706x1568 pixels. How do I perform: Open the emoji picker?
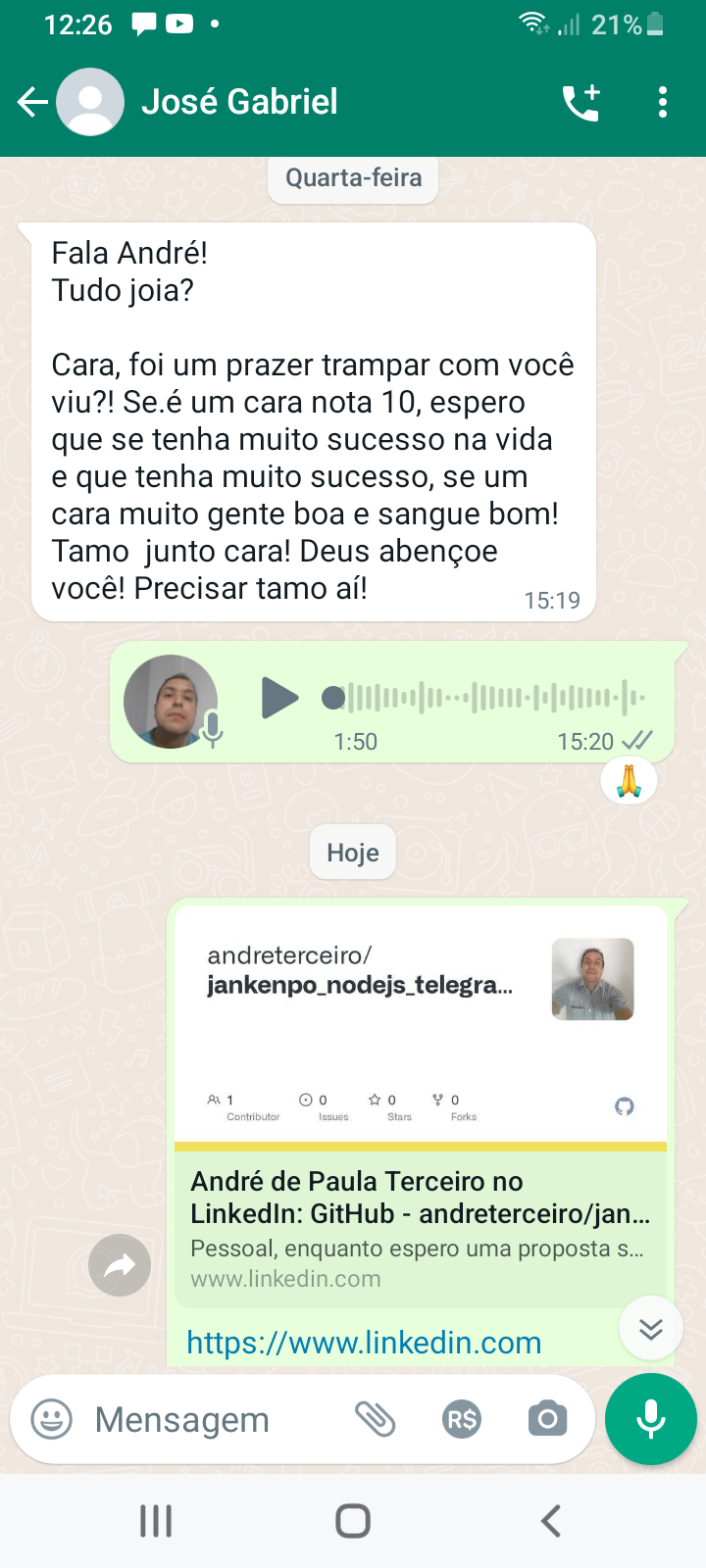(52, 1419)
